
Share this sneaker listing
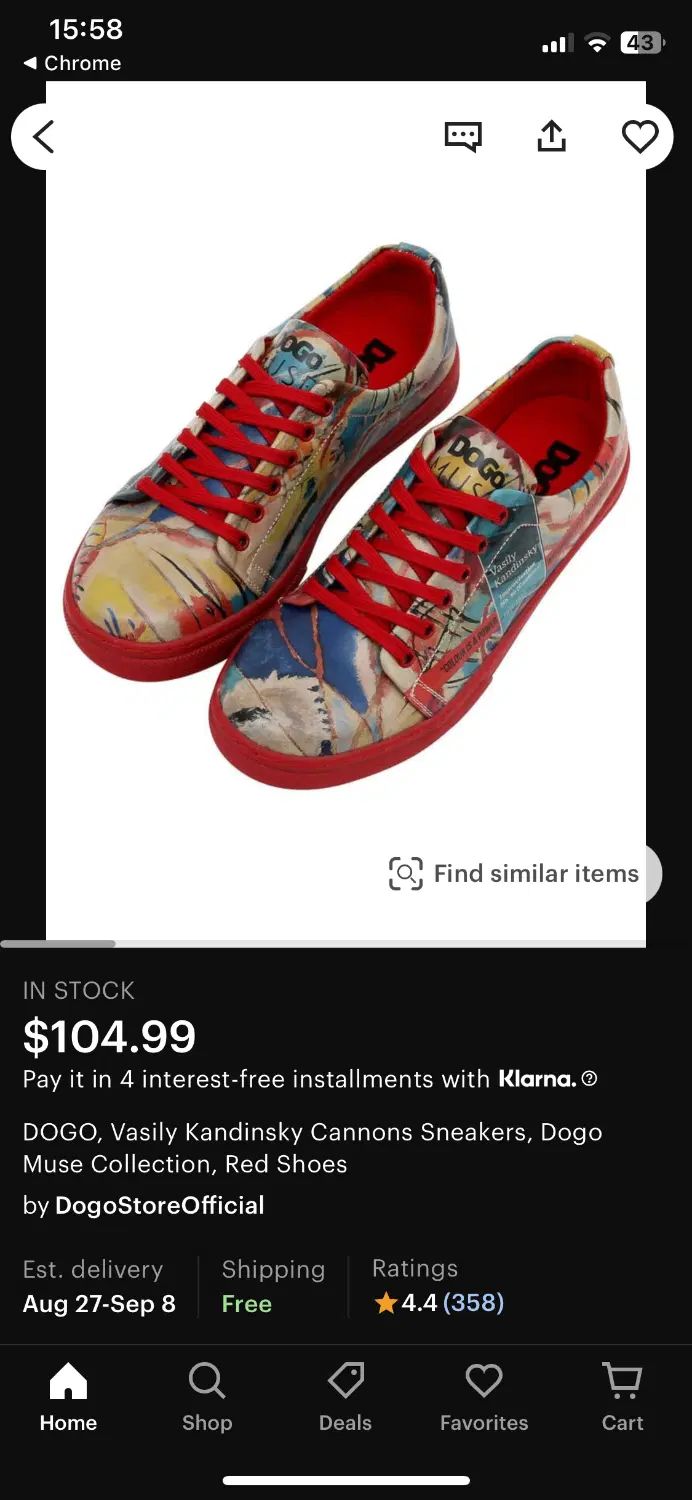tap(551, 137)
